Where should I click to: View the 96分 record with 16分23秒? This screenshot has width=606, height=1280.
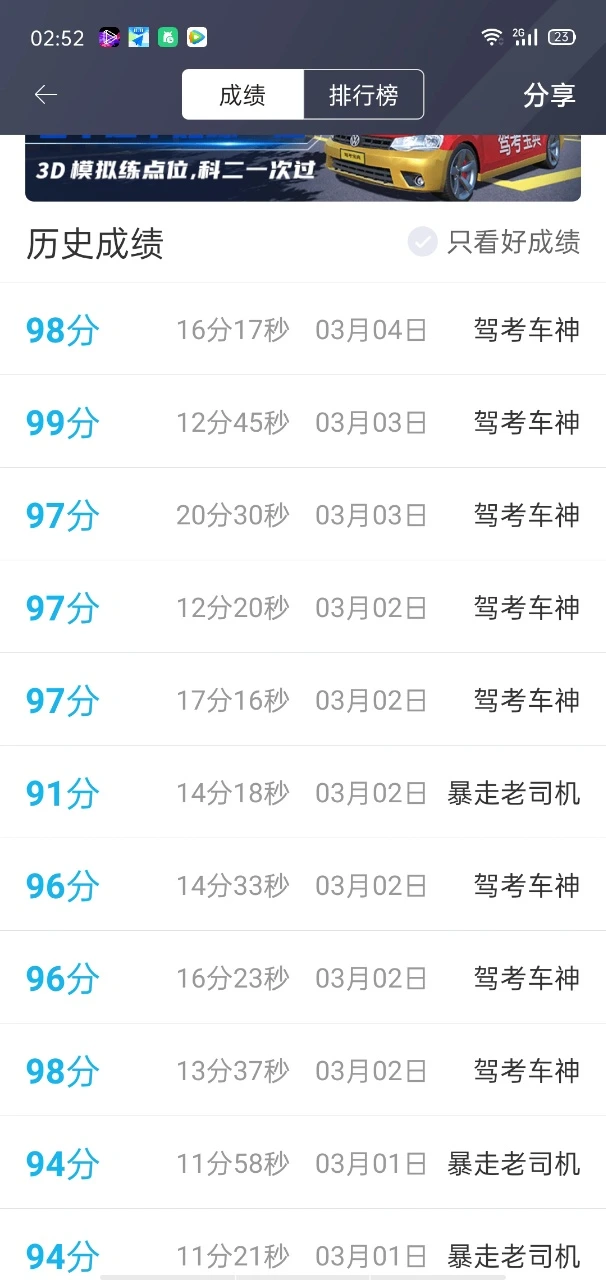302,978
